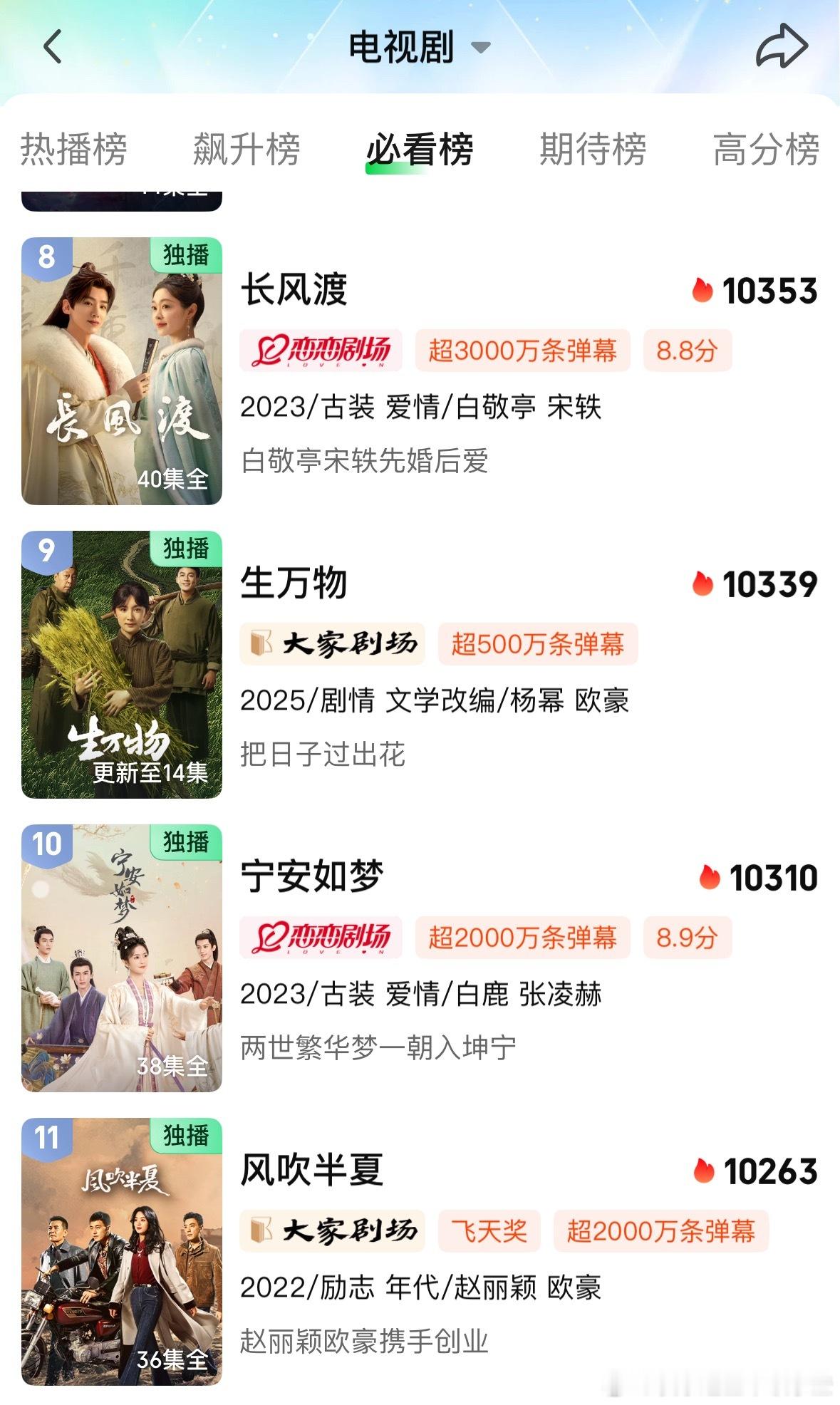Open the drama 长风渡
The width and height of the screenshot is (840, 1405).
pos(420,371)
